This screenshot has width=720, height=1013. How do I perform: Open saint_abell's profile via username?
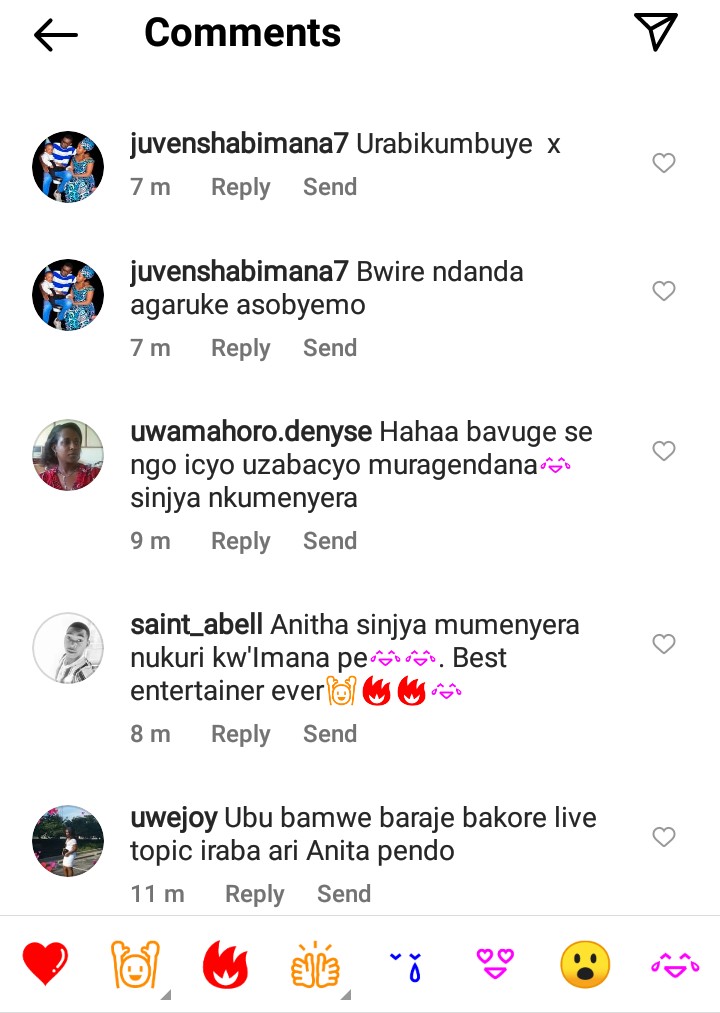click(197, 625)
